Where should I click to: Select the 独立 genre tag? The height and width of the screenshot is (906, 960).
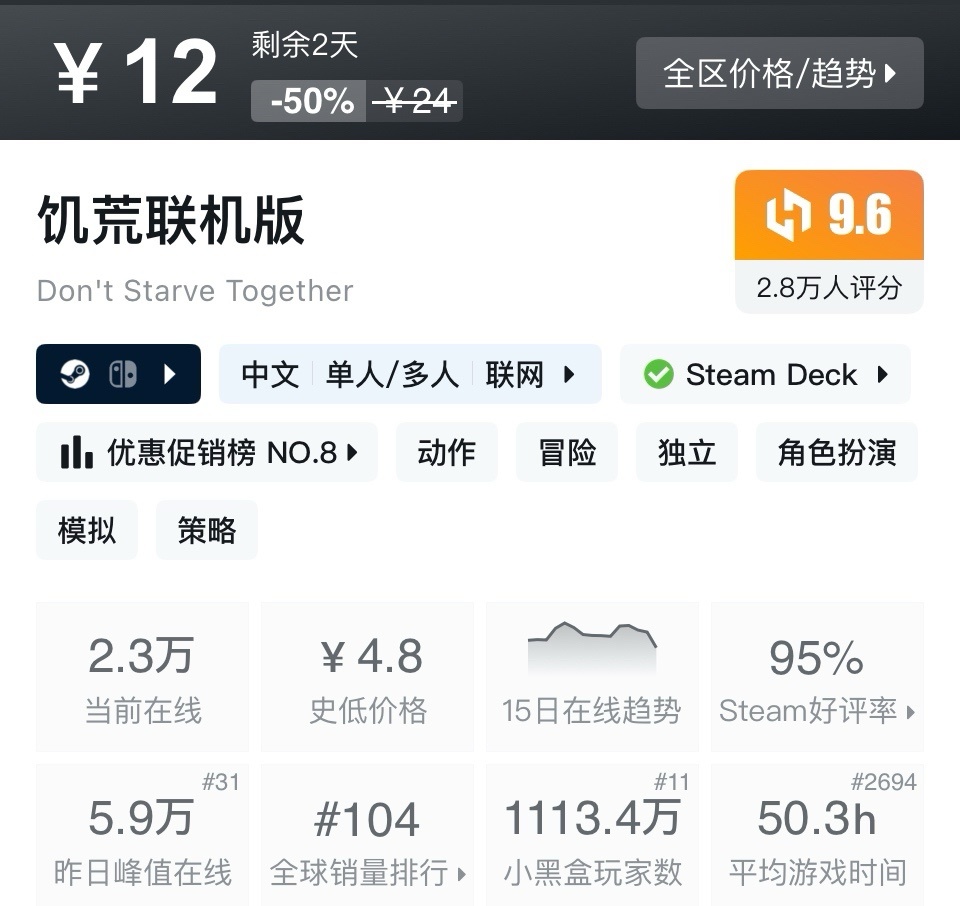click(x=686, y=452)
